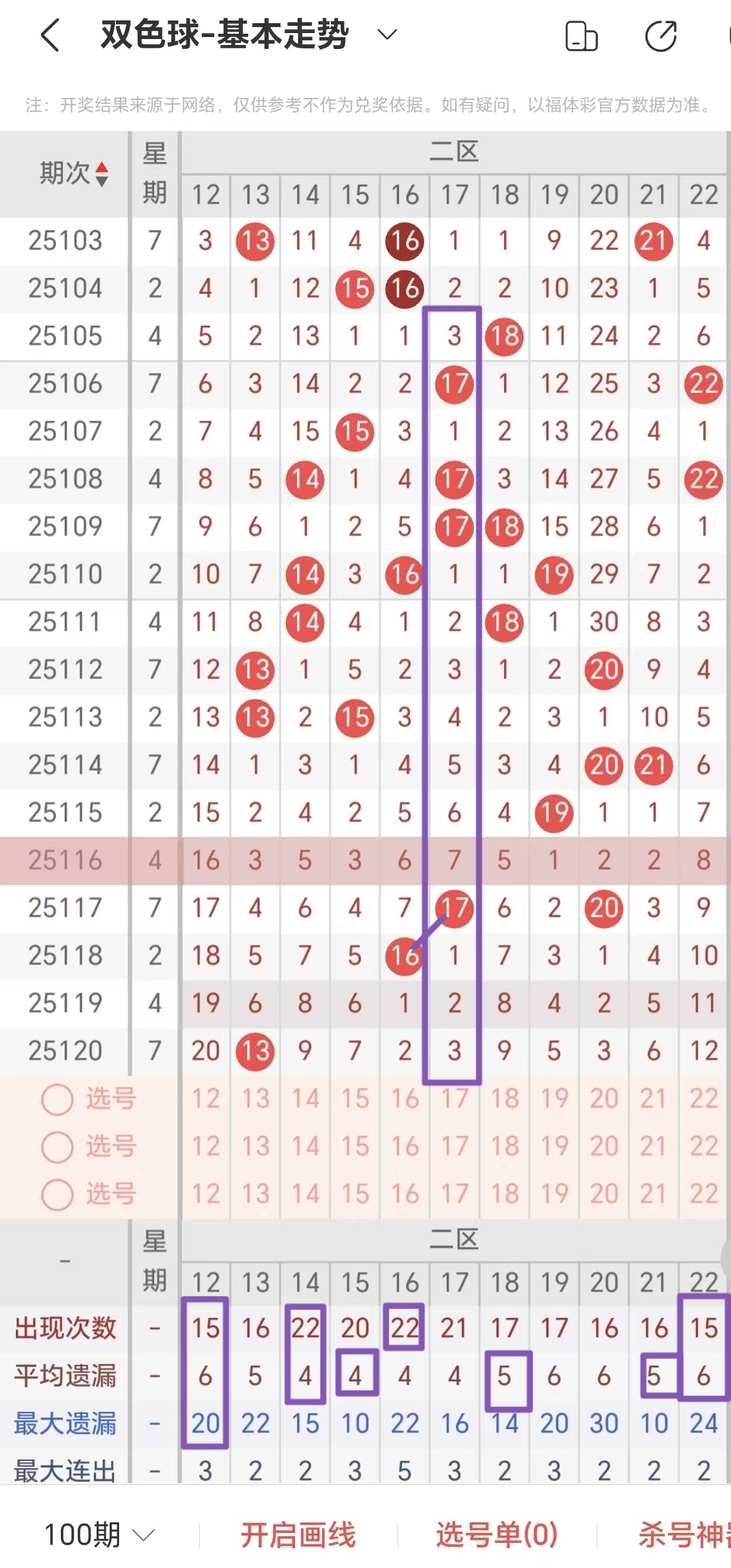Tap number 22 in the second 选号 row
Image resolution: width=731 pixels, height=1568 pixels.
pyautogui.click(x=703, y=1146)
